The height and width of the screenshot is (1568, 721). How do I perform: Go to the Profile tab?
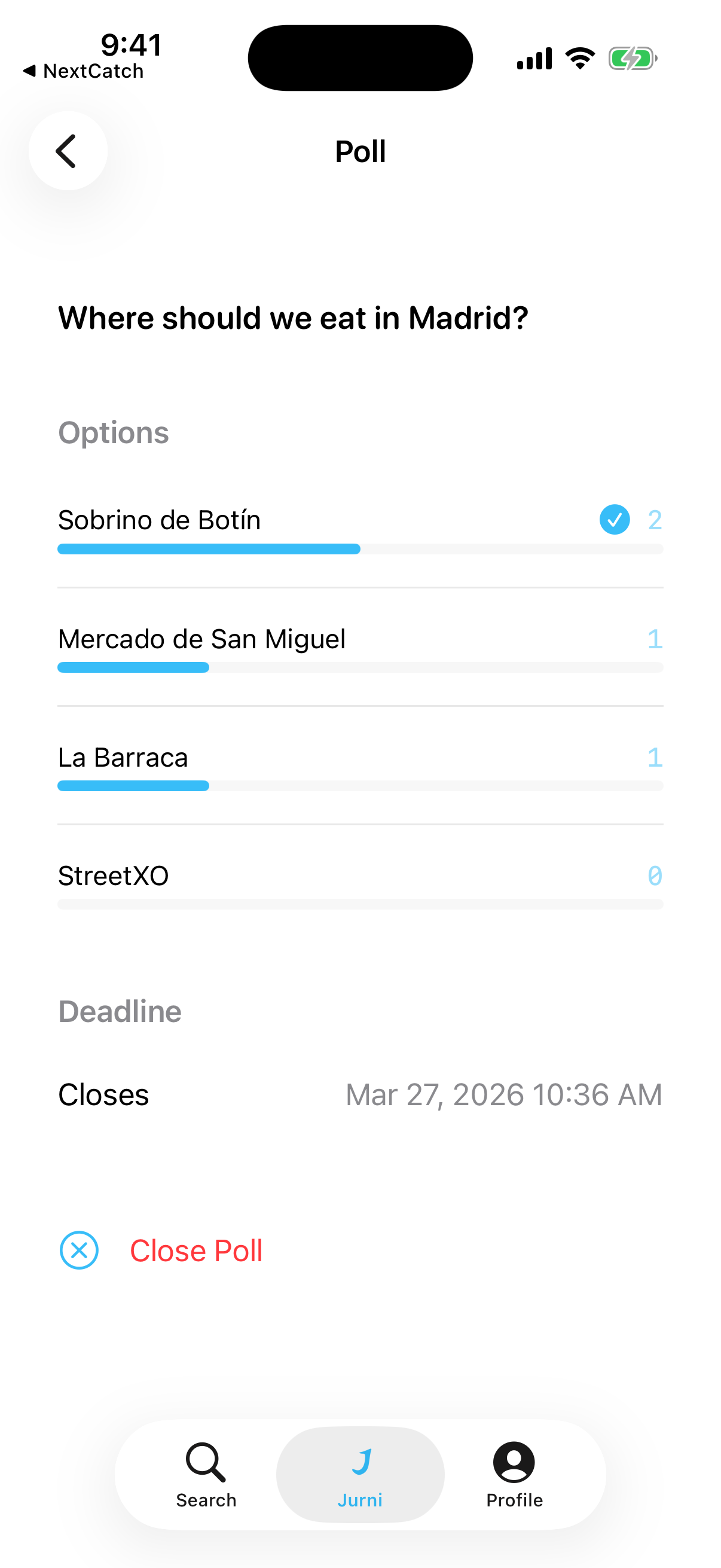point(514,1474)
